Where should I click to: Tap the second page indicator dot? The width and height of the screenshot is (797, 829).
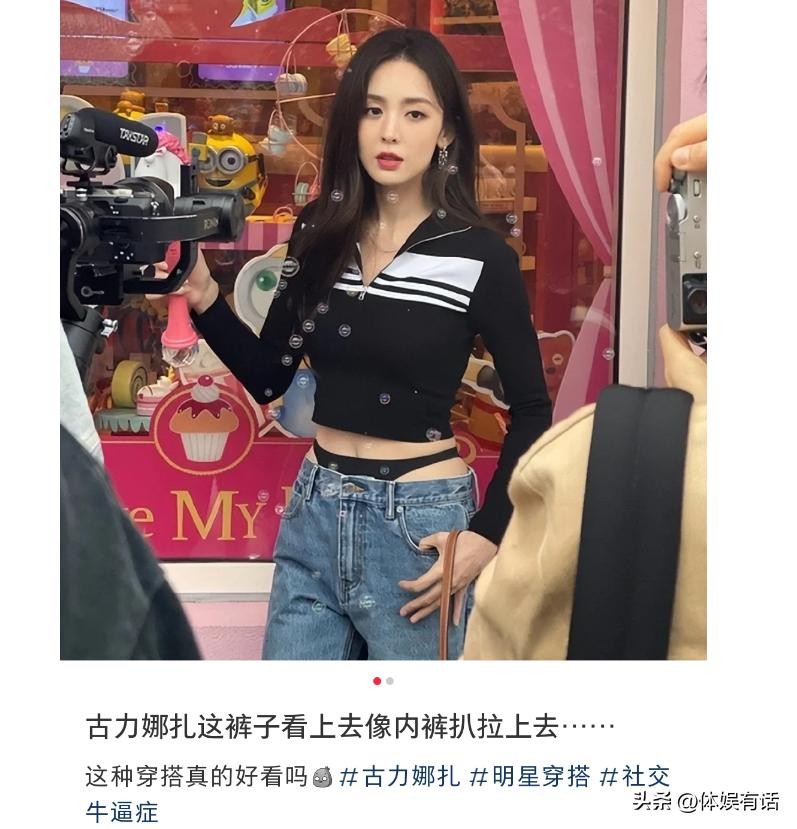click(x=390, y=681)
